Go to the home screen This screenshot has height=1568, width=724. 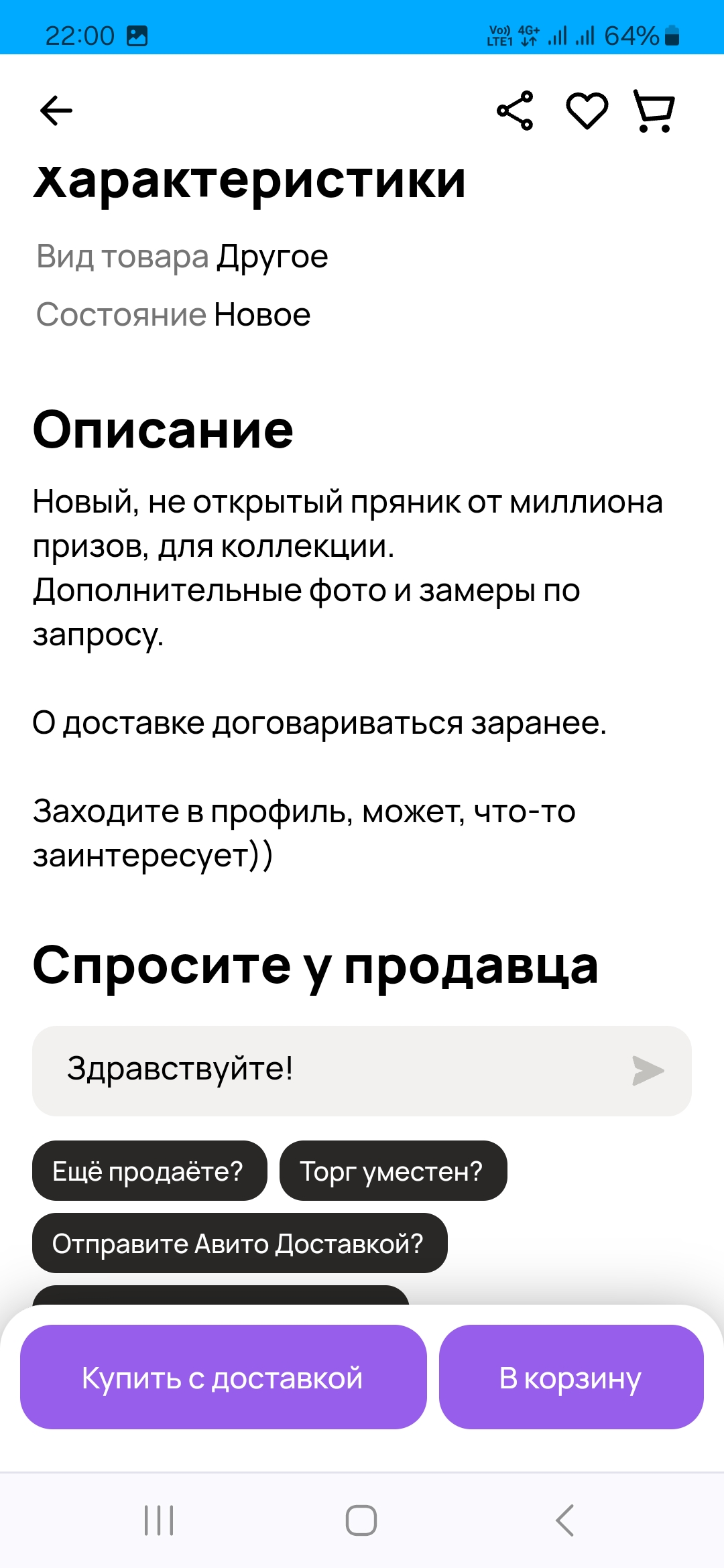click(x=361, y=1520)
